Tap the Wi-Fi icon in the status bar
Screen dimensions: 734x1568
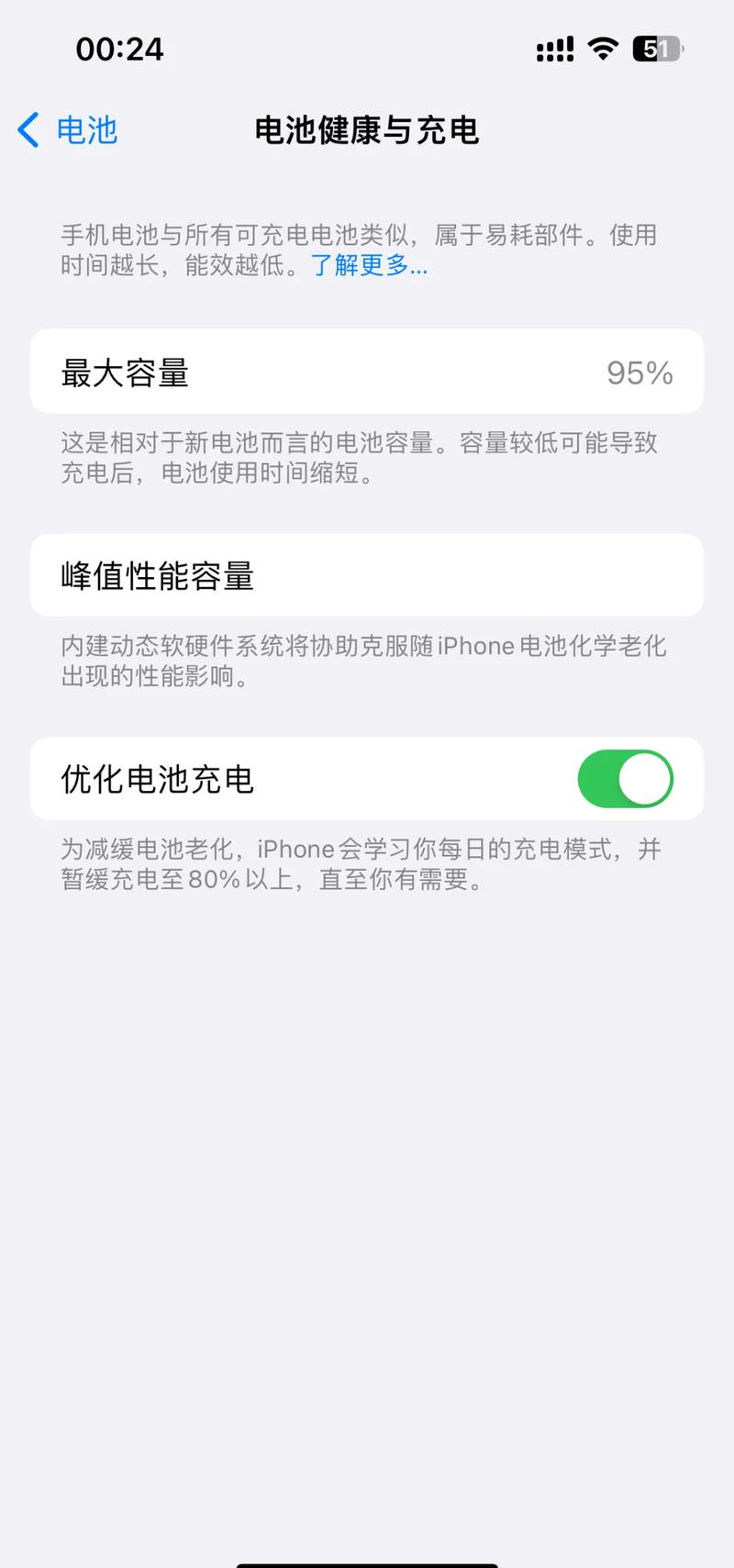602,48
